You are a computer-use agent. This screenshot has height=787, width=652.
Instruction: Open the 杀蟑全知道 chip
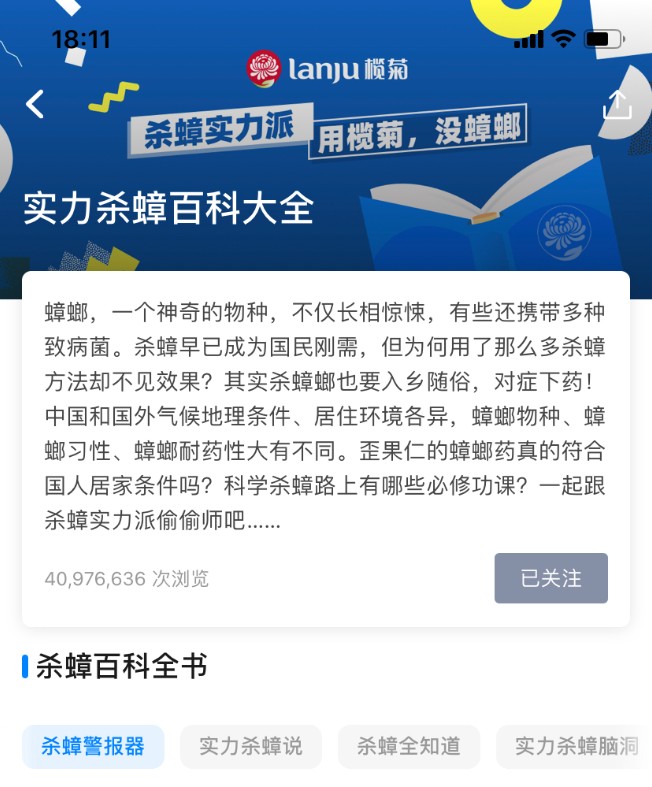pos(408,746)
